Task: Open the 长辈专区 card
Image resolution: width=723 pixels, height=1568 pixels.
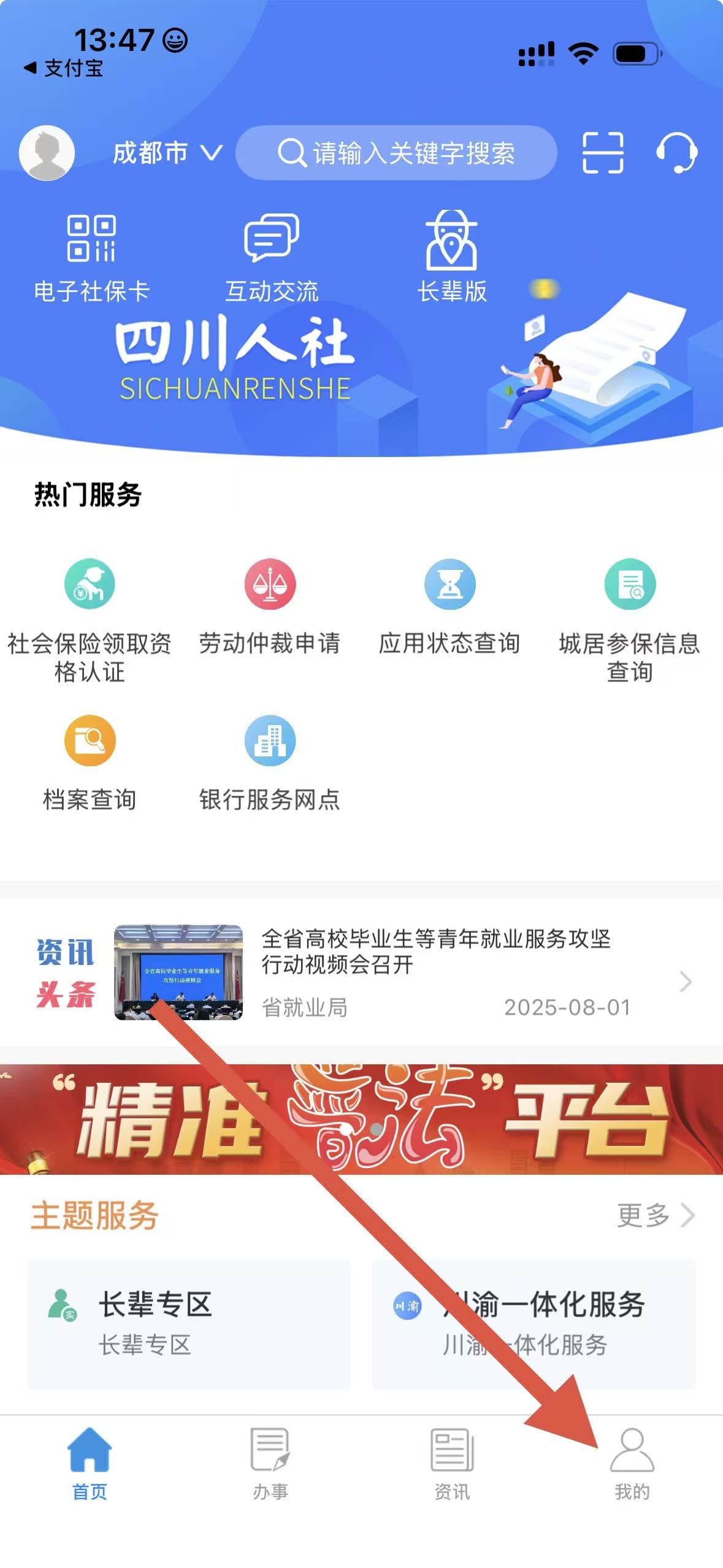Action: click(189, 1324)
